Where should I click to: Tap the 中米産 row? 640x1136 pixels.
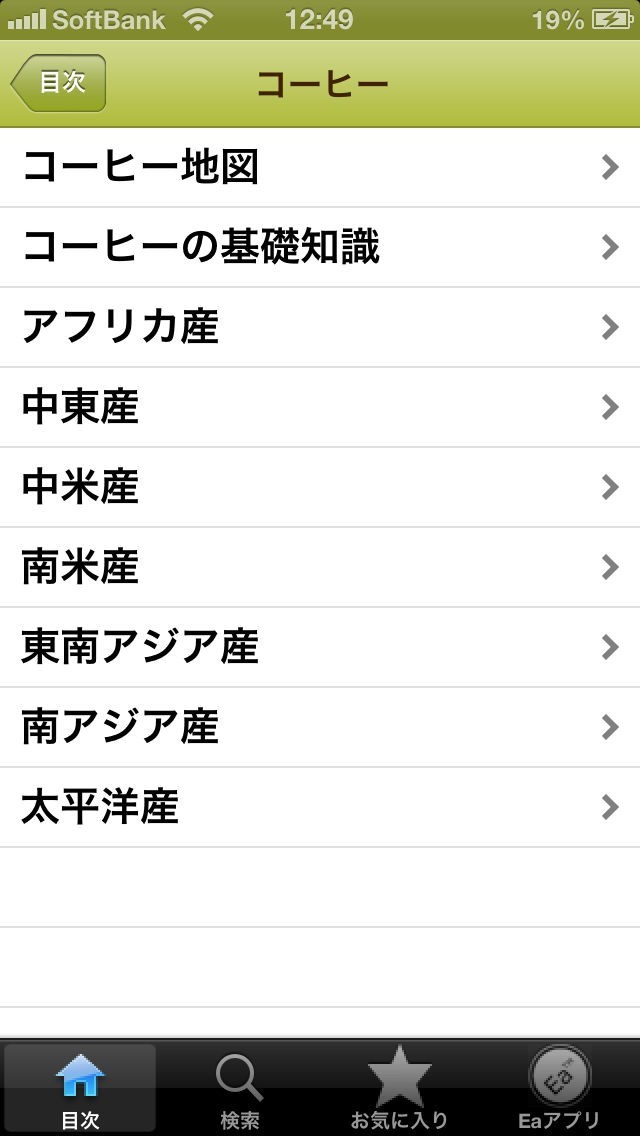pyautogui.click(x=320, y=487)
